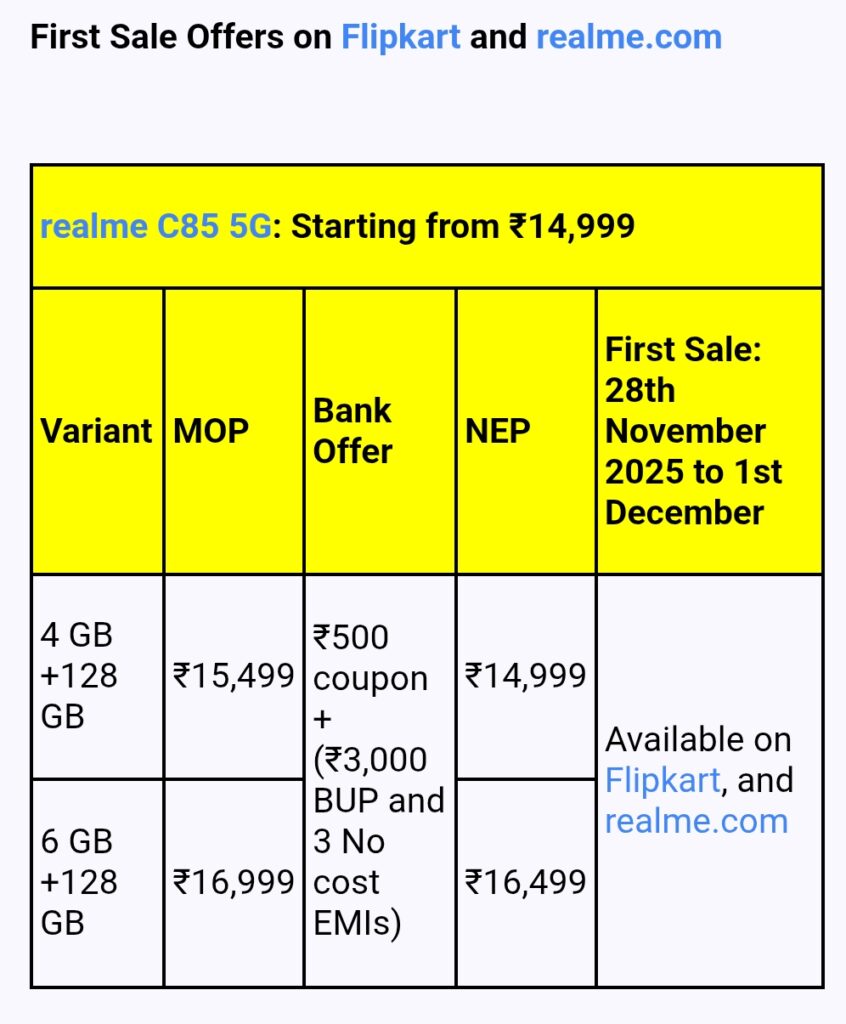
Task: Open the realme.com link in the heading
Action: (x=628, y=38)
